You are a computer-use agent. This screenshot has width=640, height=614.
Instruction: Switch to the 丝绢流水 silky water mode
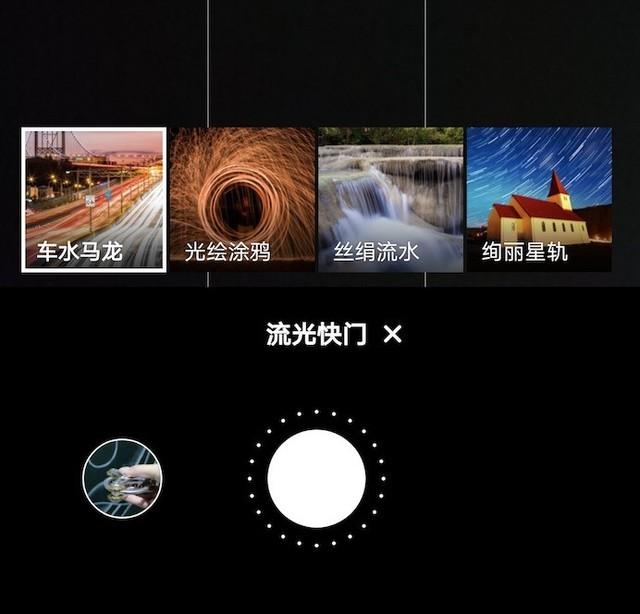[x=390, y=199]
